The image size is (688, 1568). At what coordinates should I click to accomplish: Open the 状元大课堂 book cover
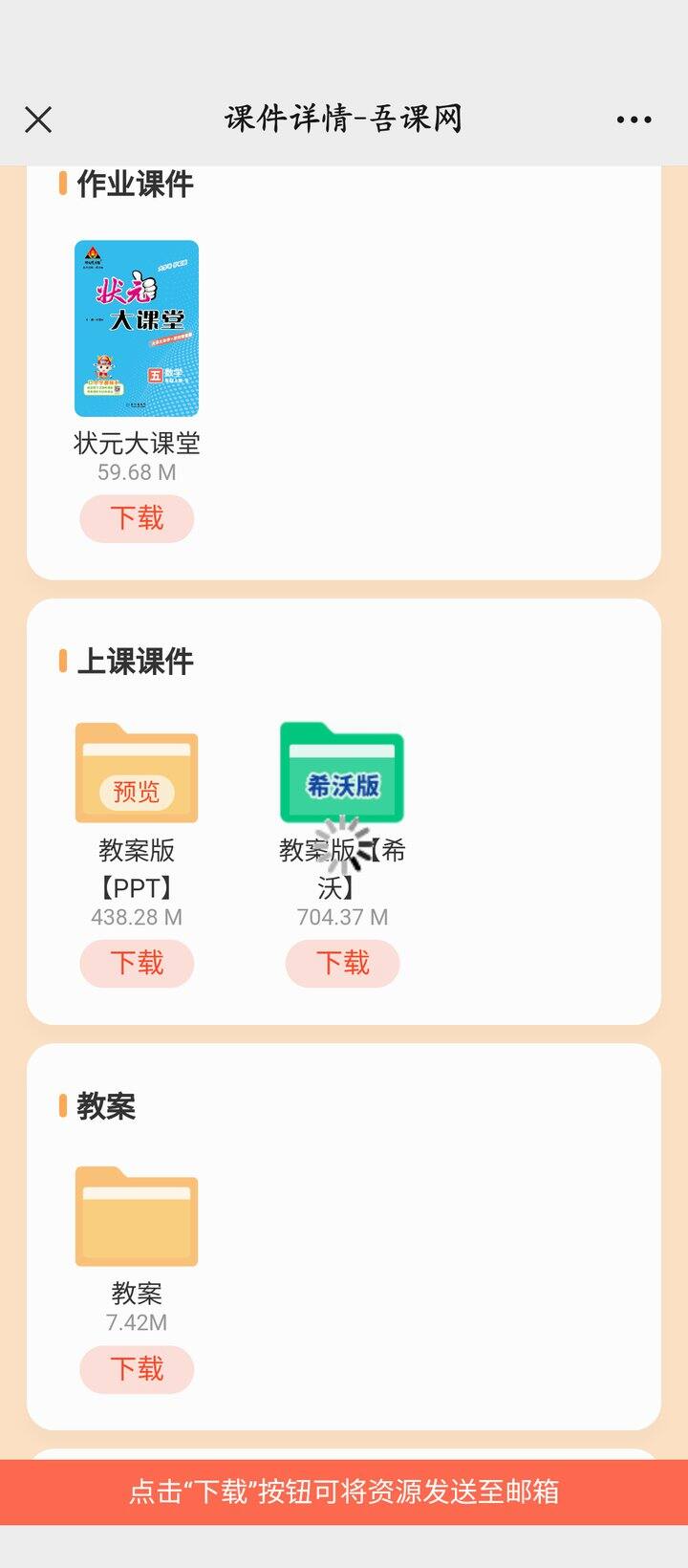pos(137,328)
